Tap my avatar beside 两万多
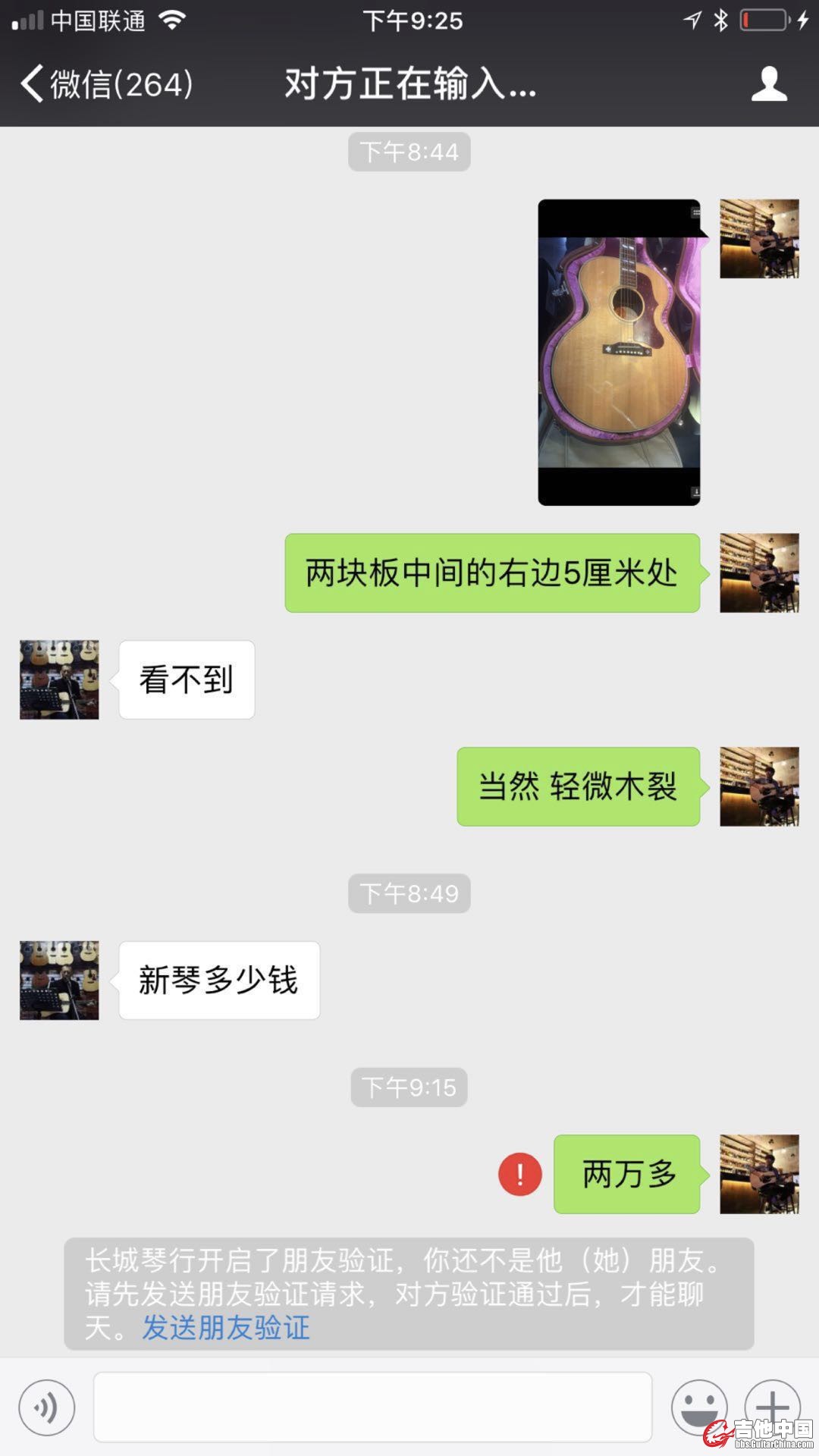Viewport: 819px width, 1456px height. (759, 1174)
